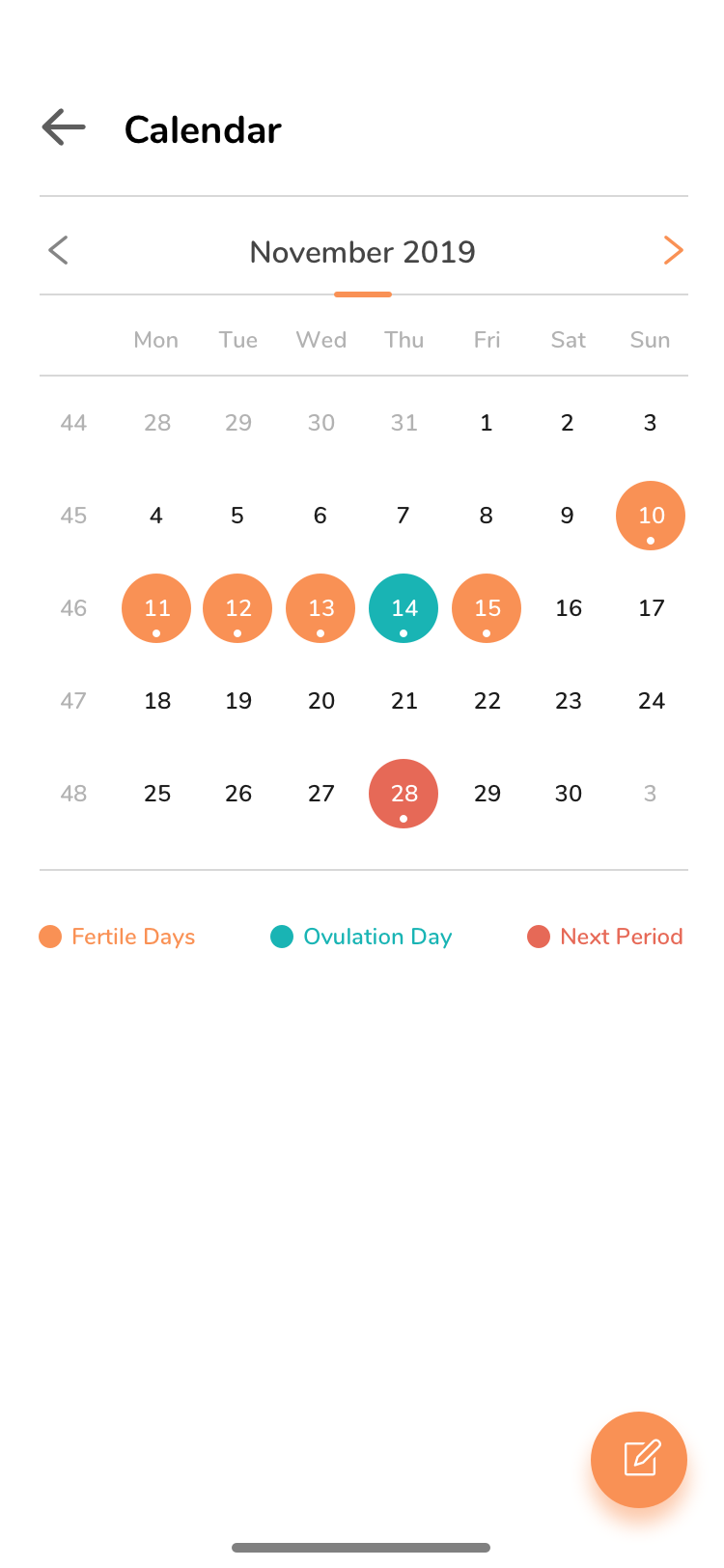Pick November 30 in the calendar
Viewport: 724px width, 1568px height.
tap(569, 794)
